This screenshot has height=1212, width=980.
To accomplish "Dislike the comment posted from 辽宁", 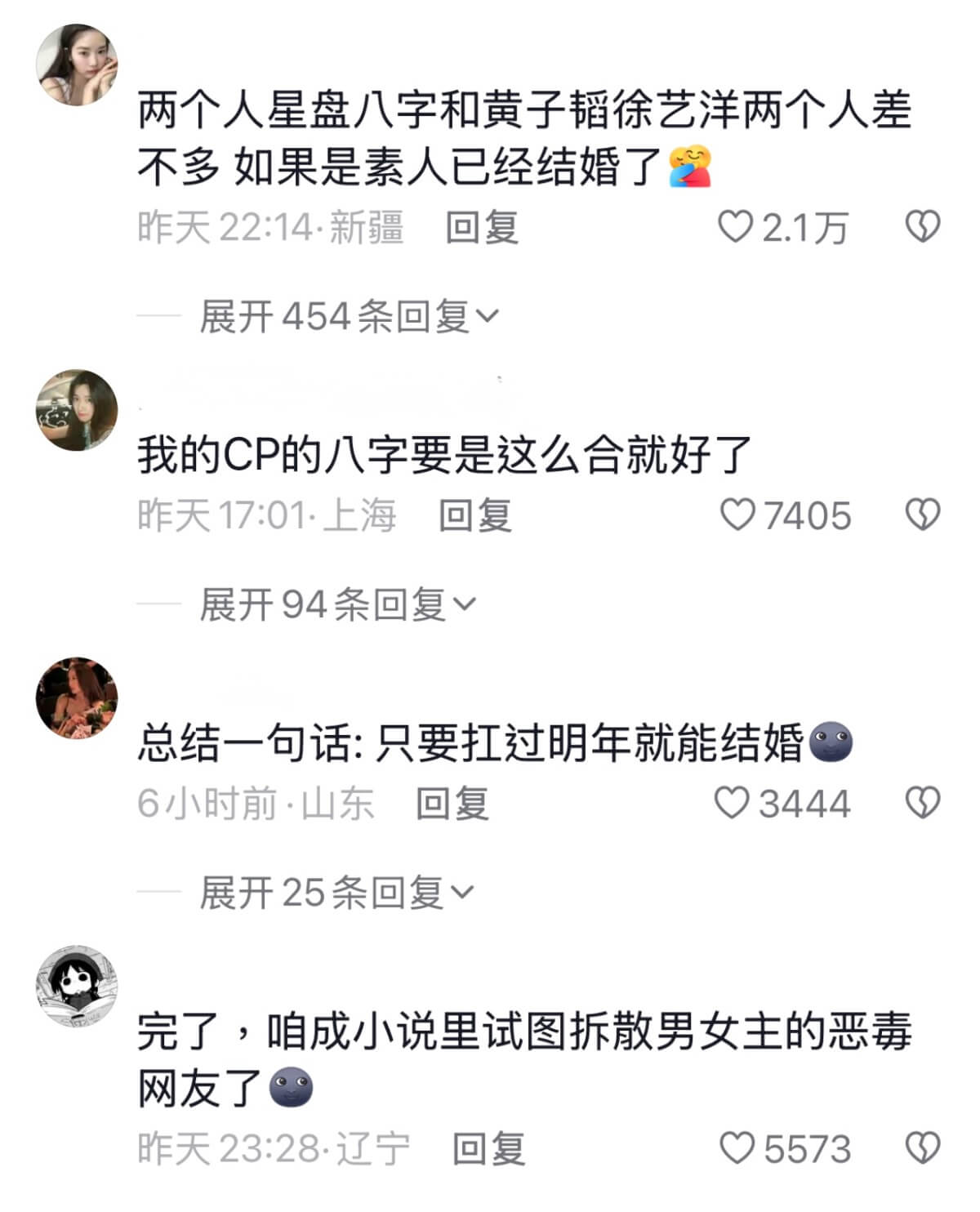I will tap(923, 1149).
